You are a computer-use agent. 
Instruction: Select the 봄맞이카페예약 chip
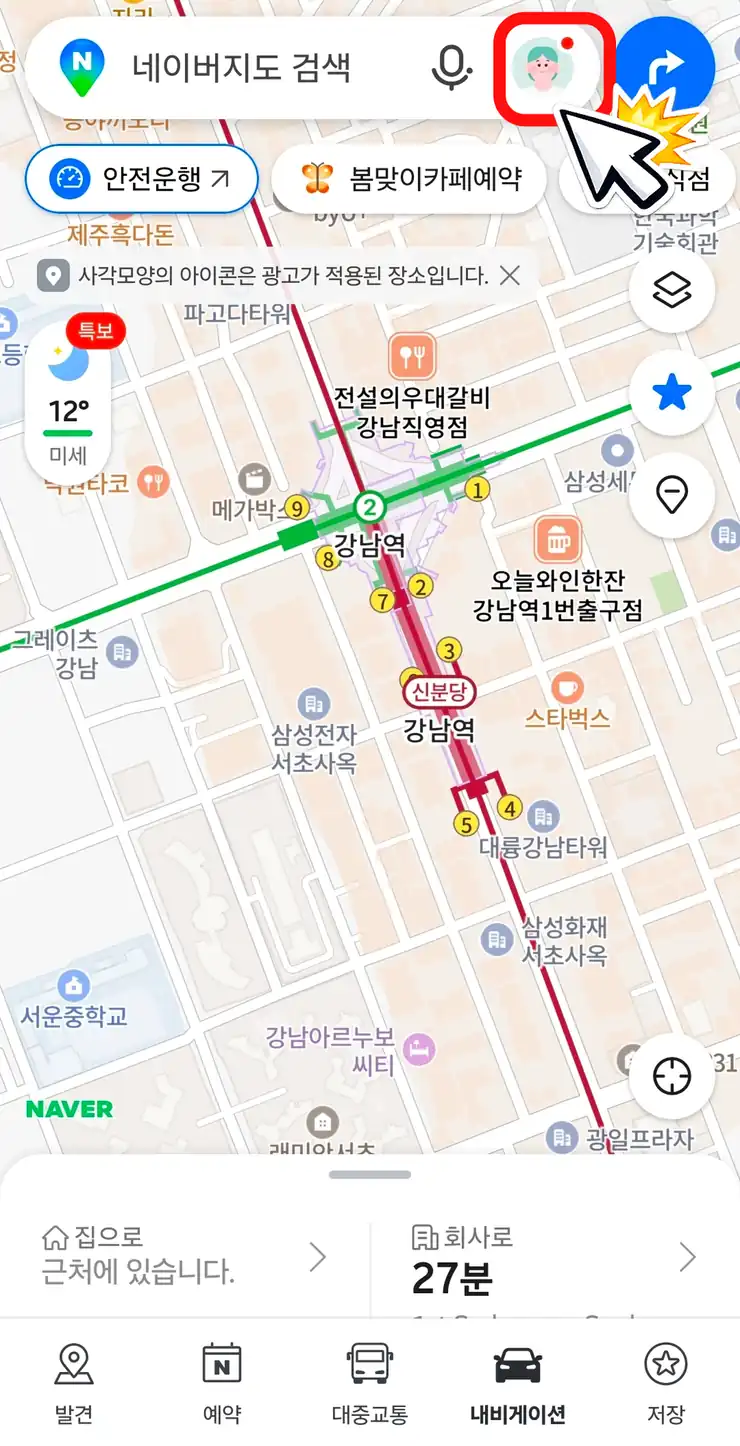coord(411,179)
